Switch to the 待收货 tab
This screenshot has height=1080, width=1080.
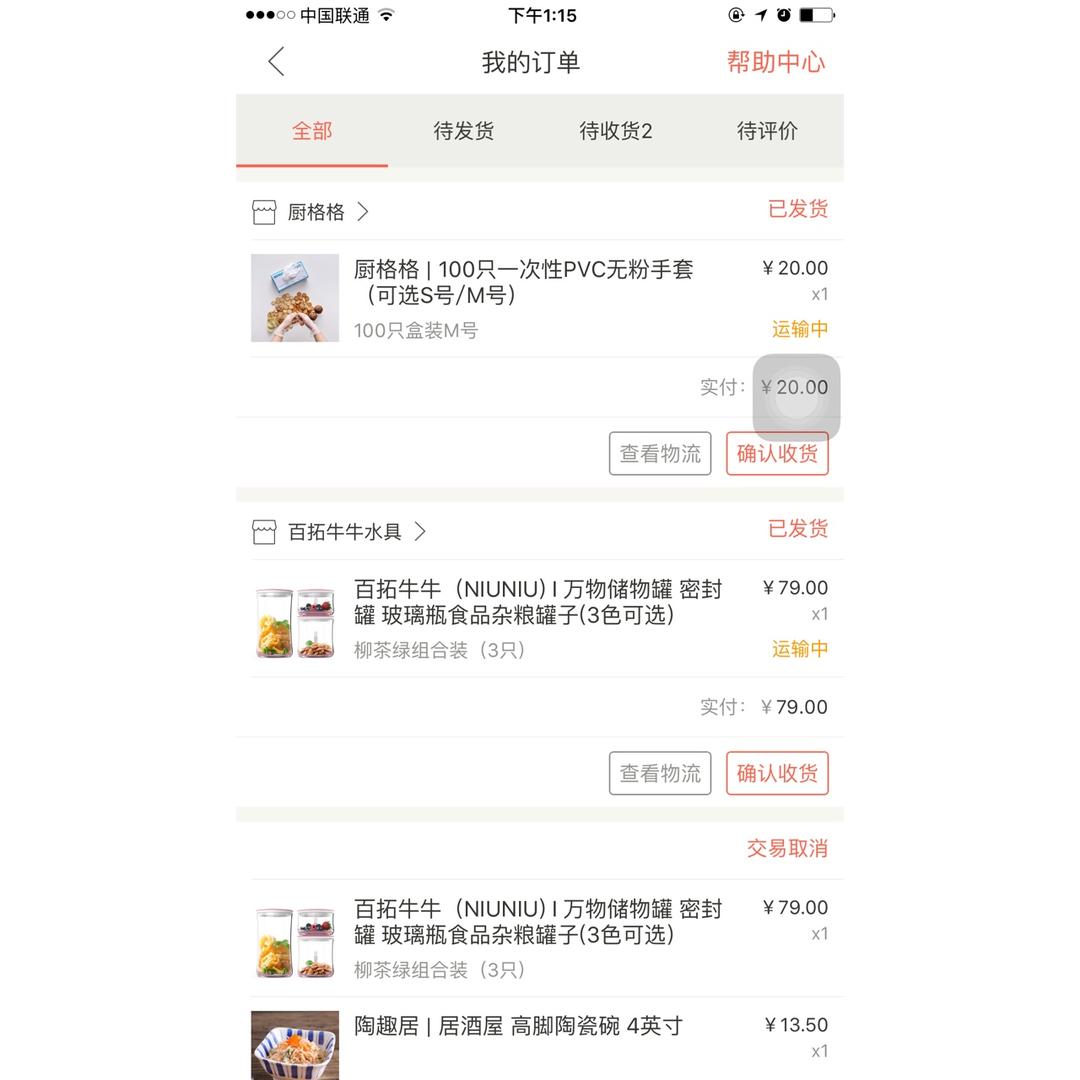point(616,131)
